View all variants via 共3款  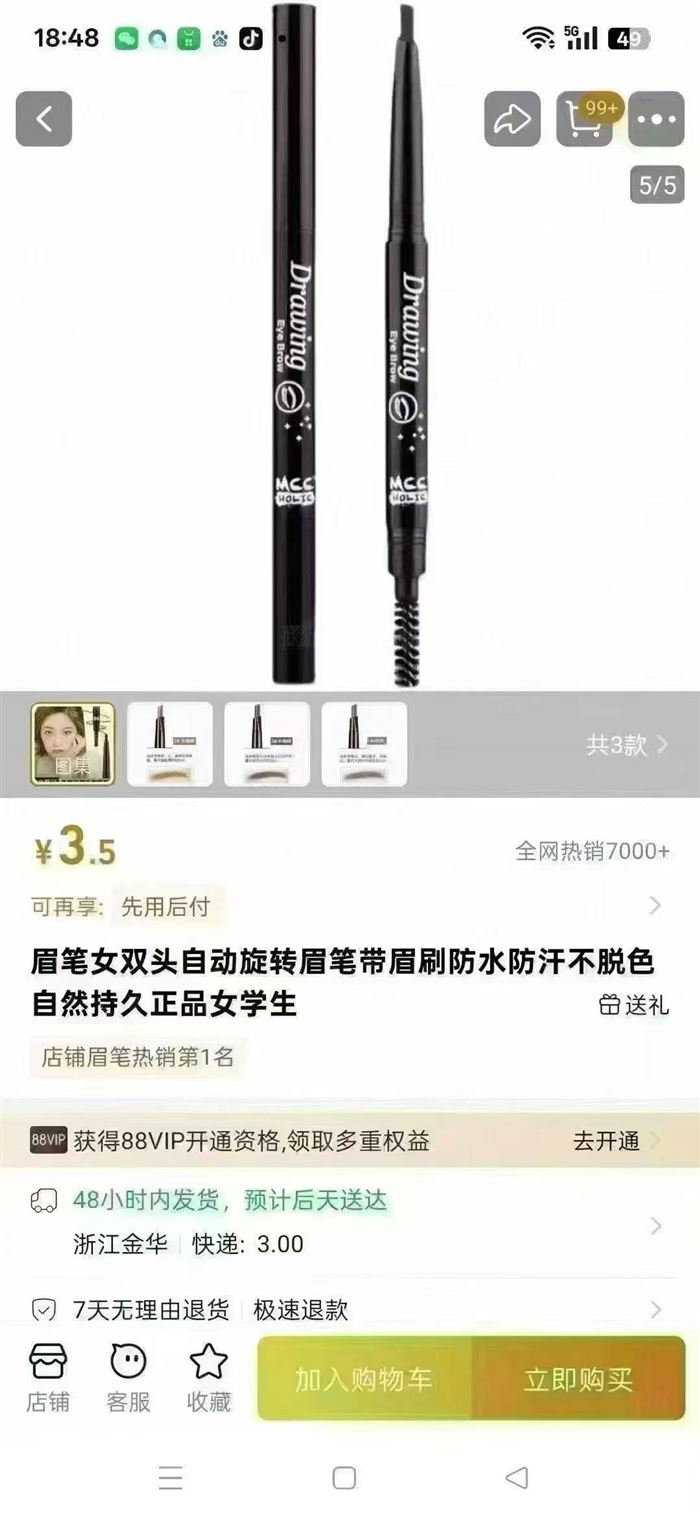coord(627,744)
